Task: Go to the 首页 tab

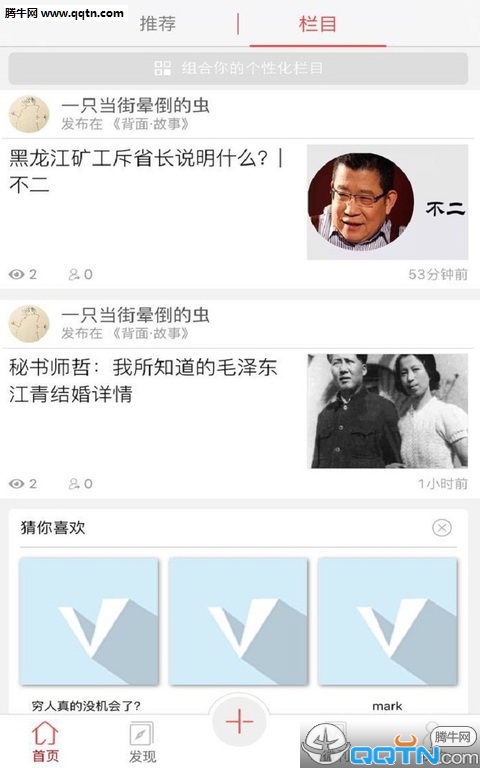Action: click(x=45, y=742)
